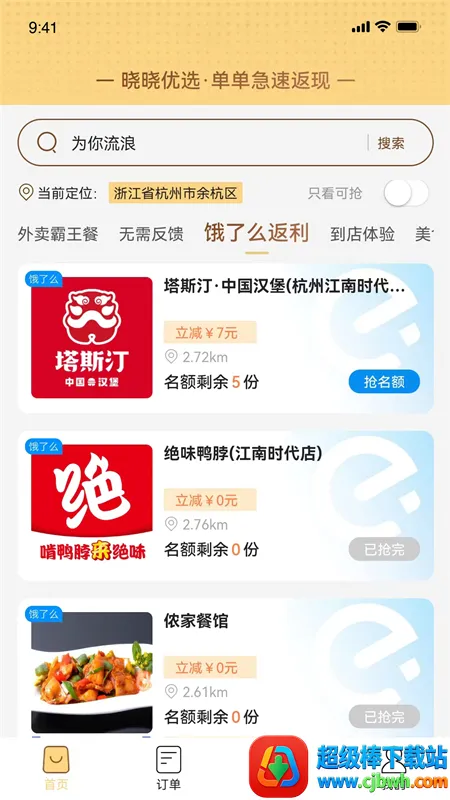450x800 pixels.
Task: Switch to the 到店体验 tab
Action: pos(362,234)
